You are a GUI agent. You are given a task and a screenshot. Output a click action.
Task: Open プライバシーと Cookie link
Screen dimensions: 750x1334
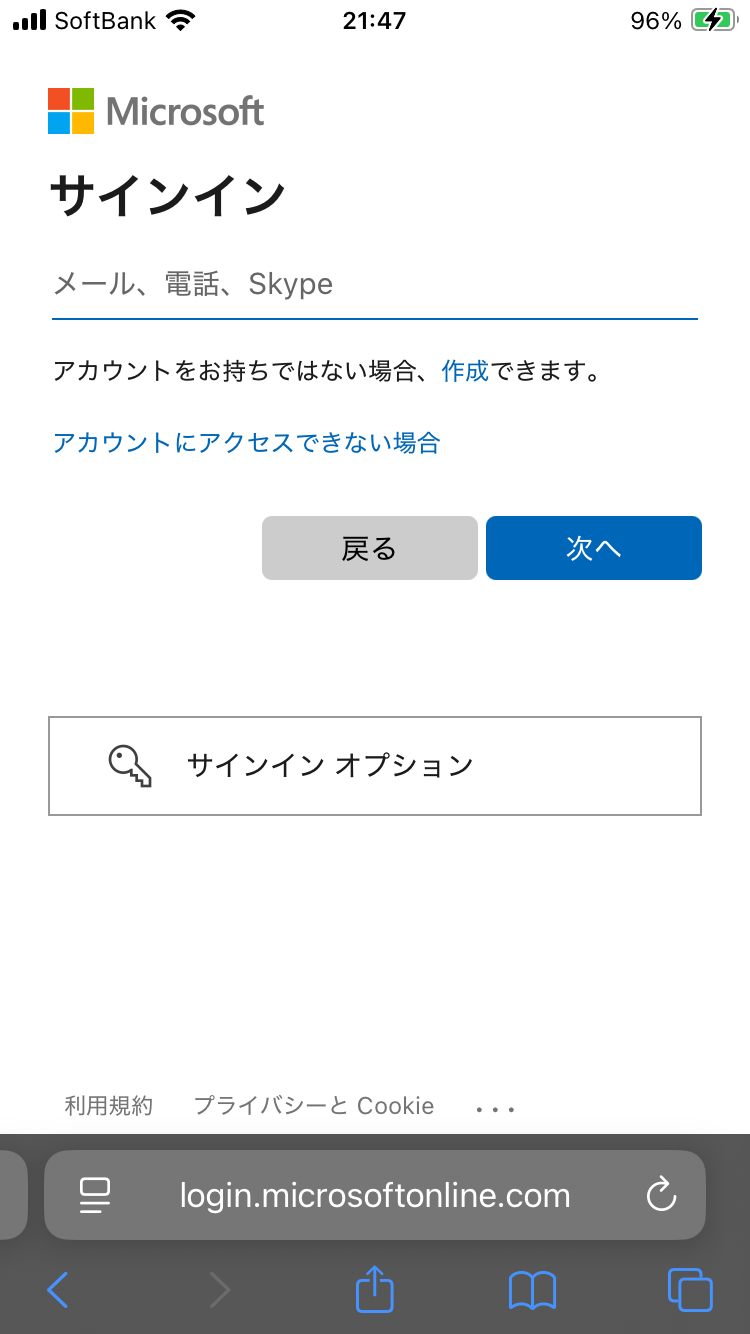click(314, 1105)
